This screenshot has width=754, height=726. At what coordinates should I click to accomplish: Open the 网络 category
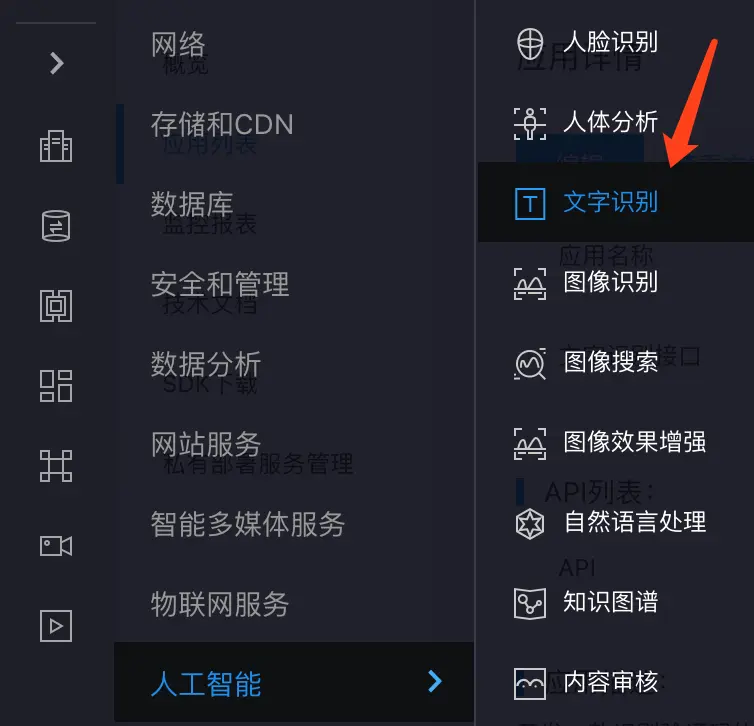coord(178,44)
